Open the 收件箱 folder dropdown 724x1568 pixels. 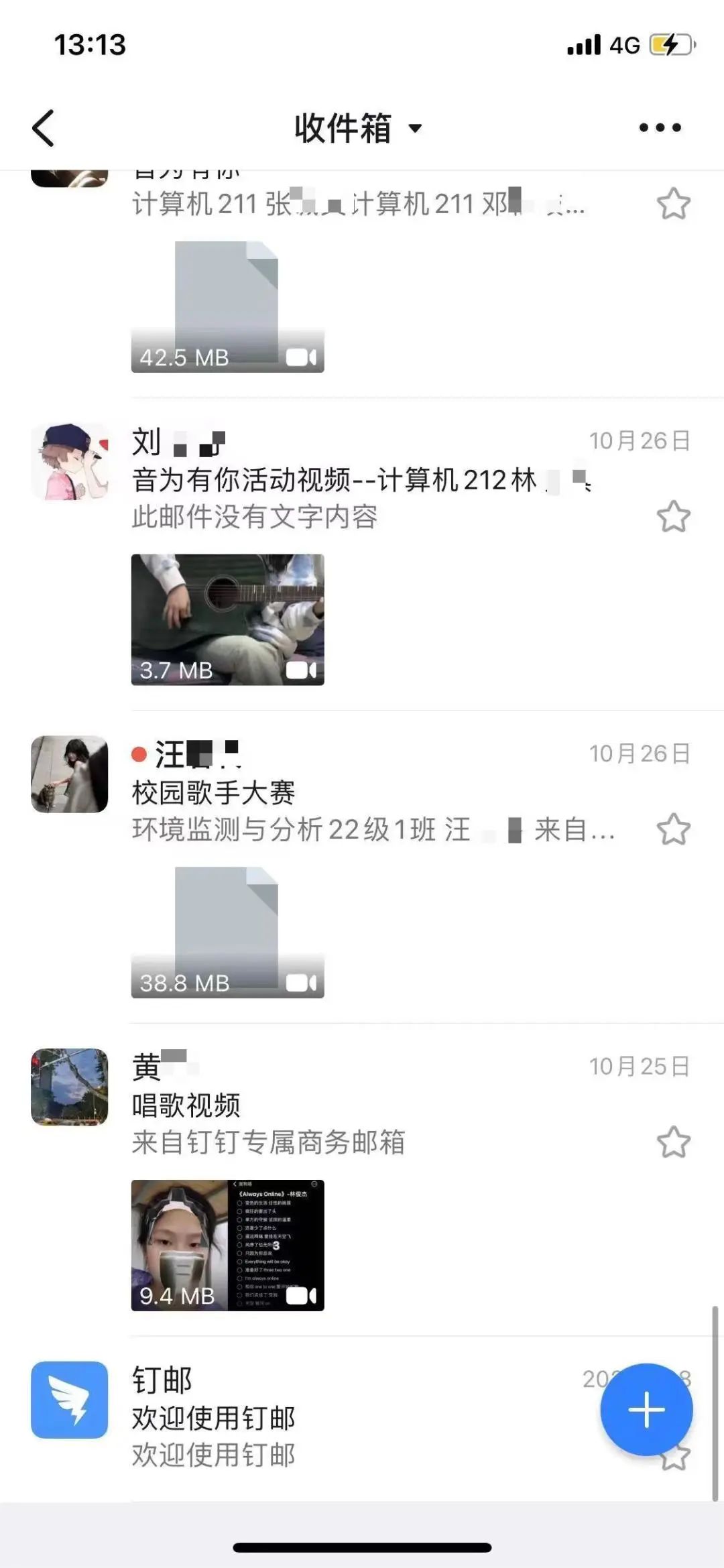(x=359, y=127)
